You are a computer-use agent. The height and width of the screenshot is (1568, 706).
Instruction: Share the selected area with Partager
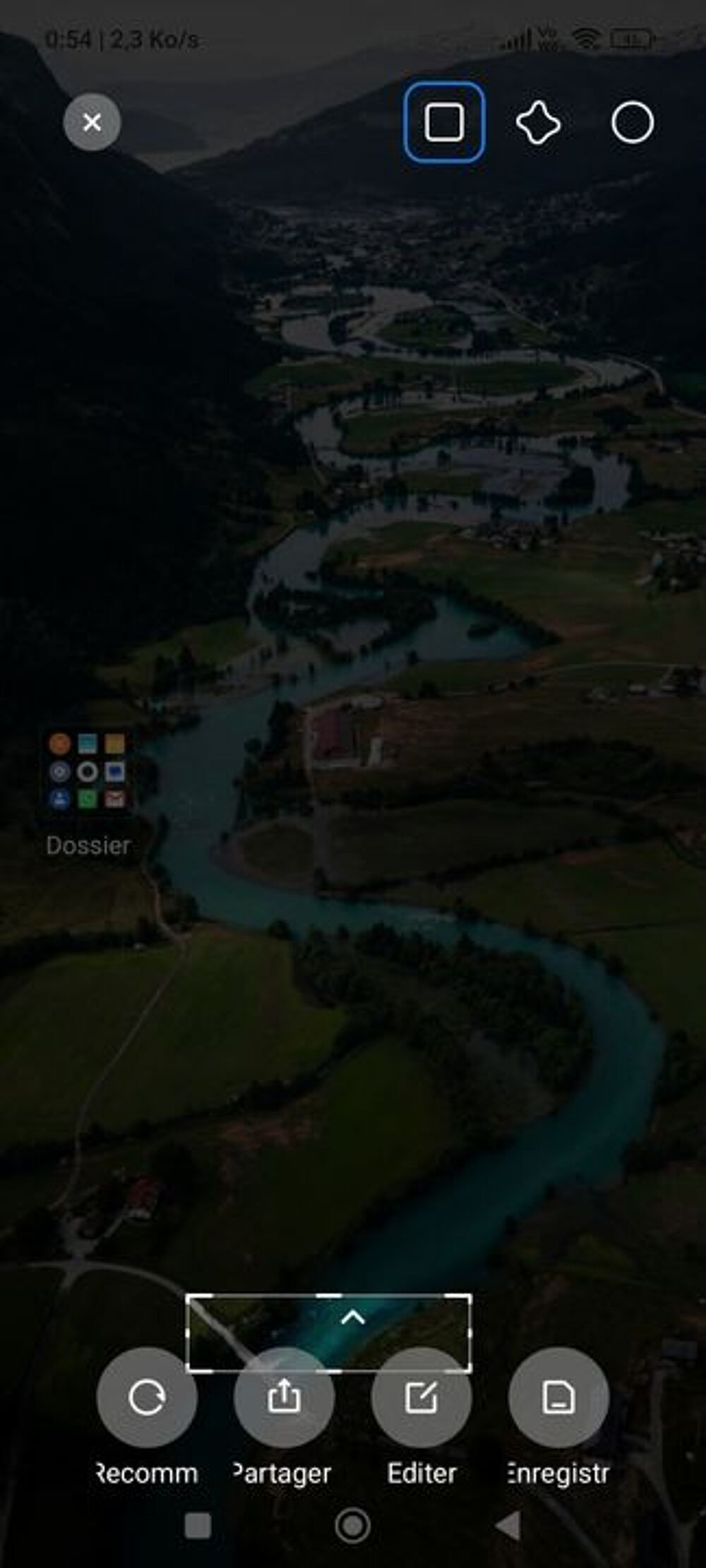click(284, 1397)
